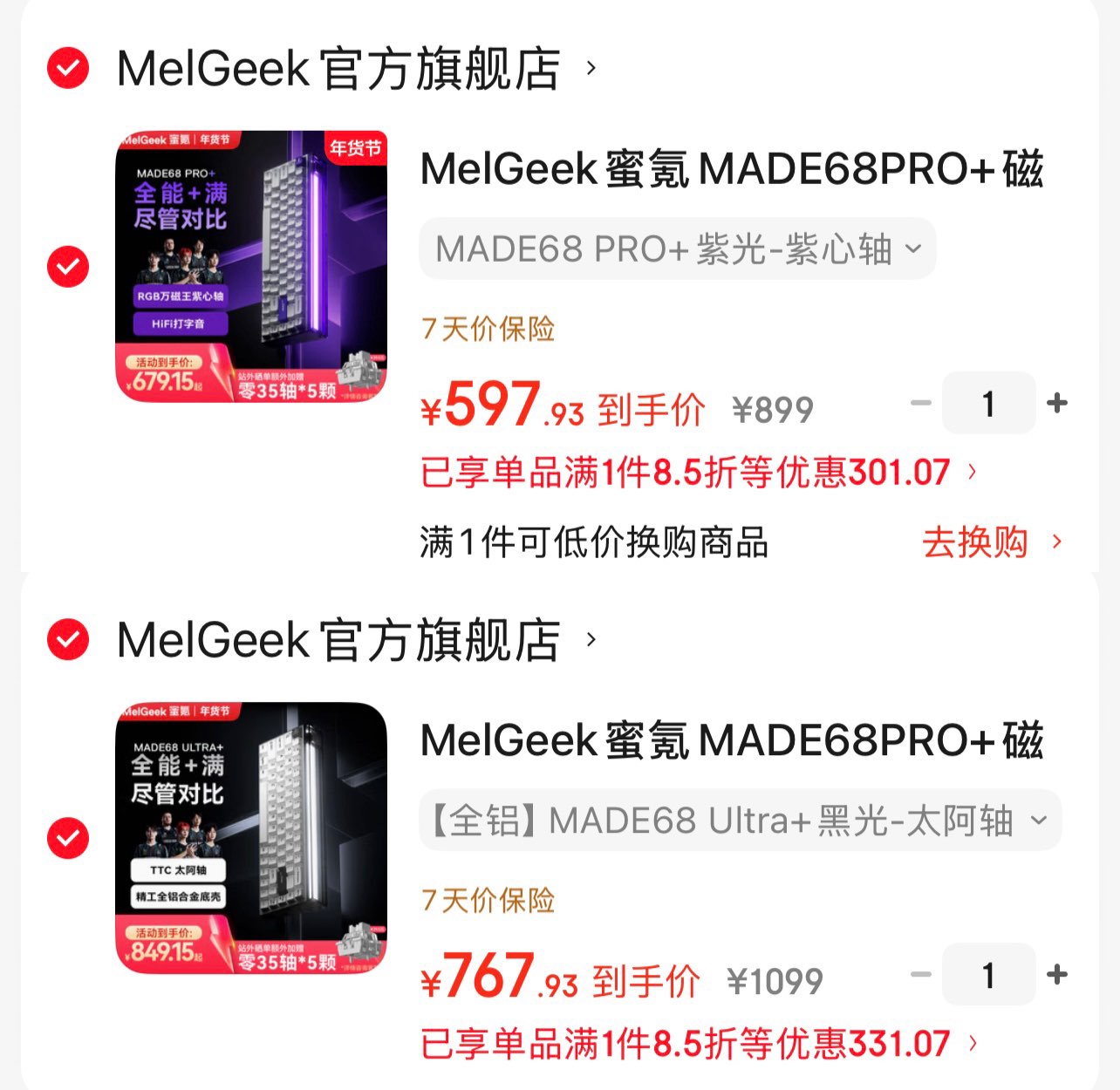Open the MADE68 Ultra+ product image
This screenshot has width=1120, height=1090.
coord(251,838)
